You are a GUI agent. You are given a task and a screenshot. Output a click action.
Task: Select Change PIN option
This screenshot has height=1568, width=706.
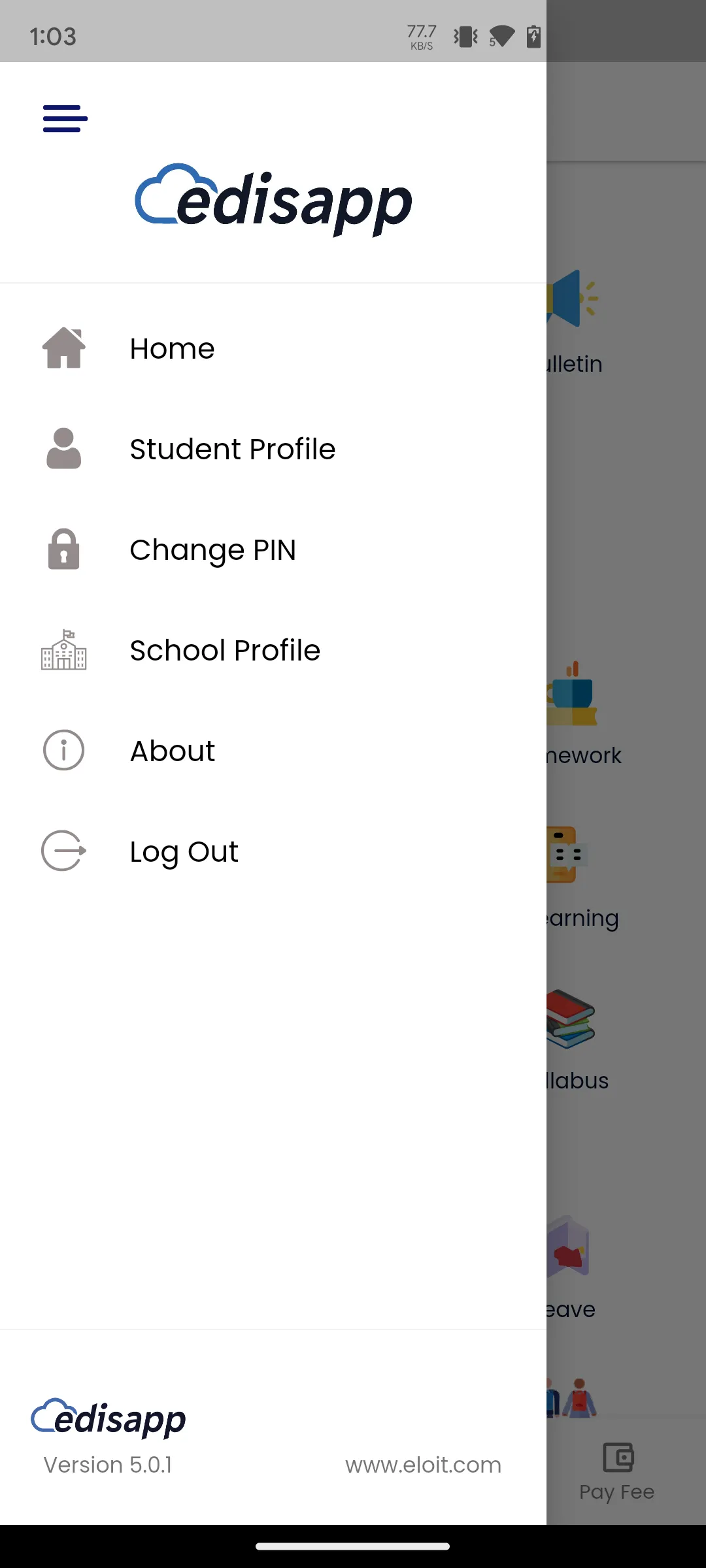(x=212, y=549)
